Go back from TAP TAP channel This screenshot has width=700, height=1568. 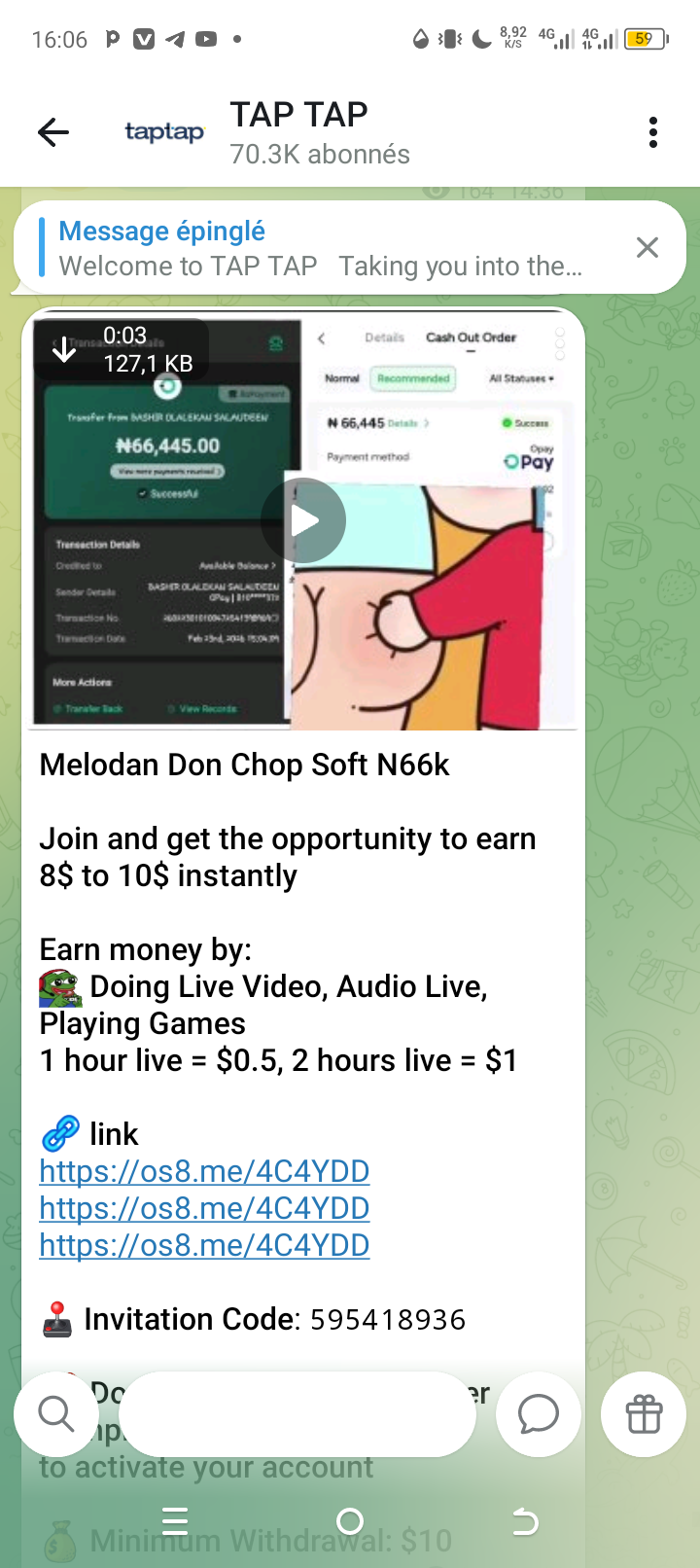pyautogui.click(x=53, y=132)
